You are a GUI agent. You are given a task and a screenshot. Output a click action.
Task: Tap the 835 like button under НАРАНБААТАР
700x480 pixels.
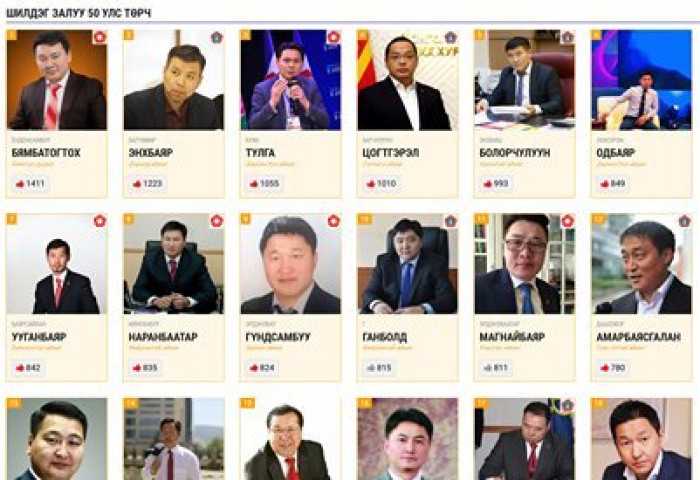click(x=146, y=368)
